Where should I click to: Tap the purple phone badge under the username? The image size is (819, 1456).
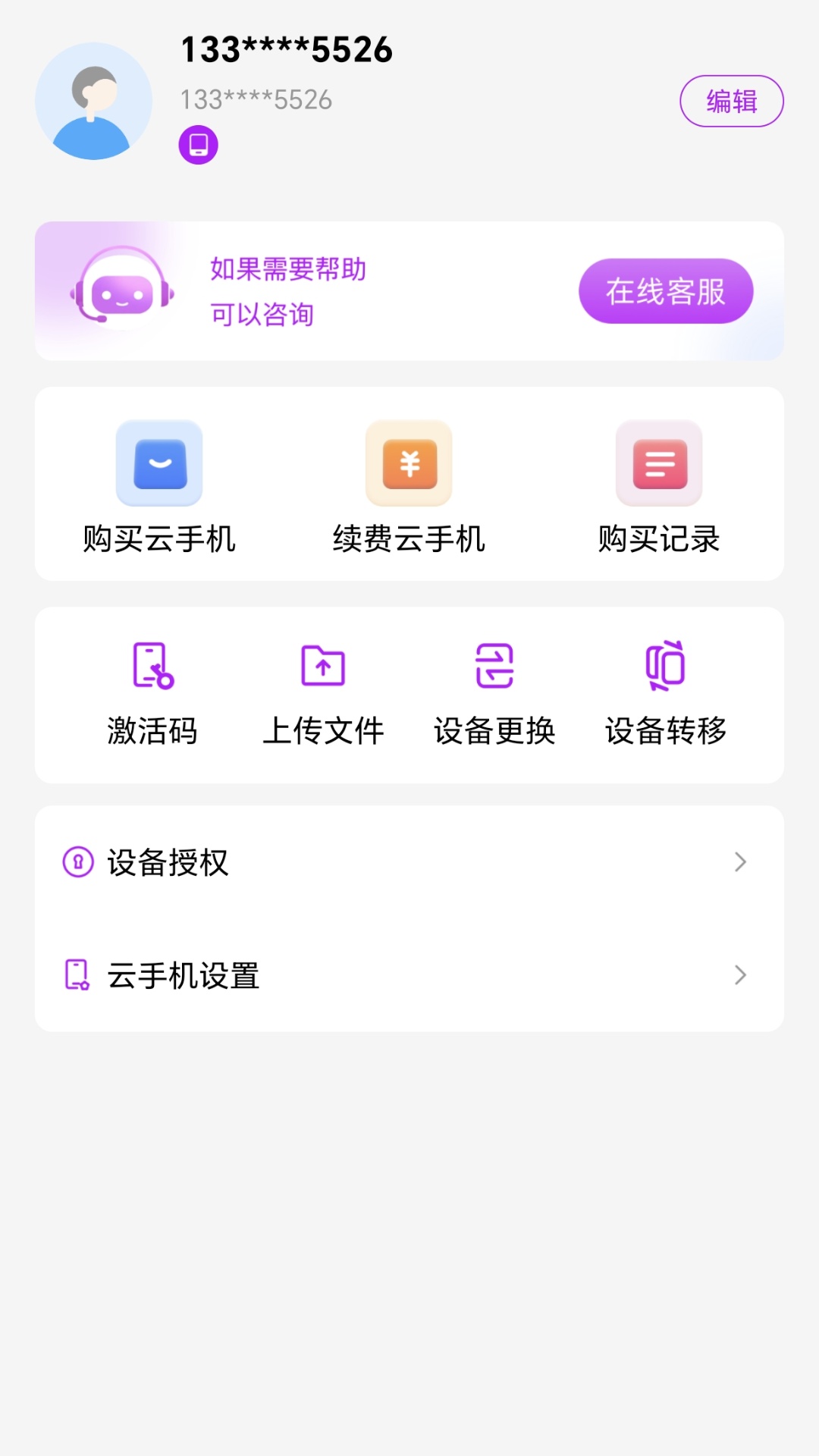click(x=199, y=145)
